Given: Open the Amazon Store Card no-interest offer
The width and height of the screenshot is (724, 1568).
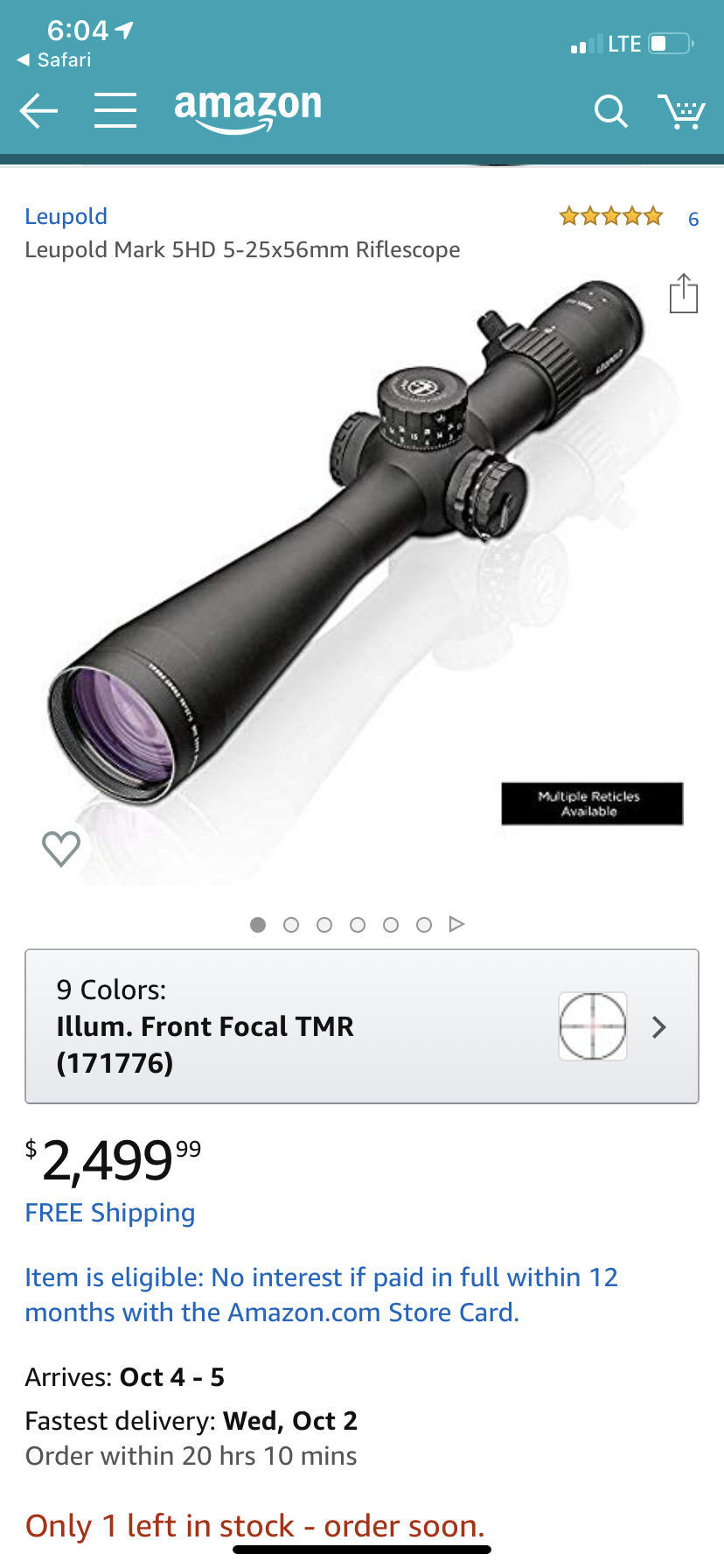Looking at the screenshot, I should pyautogui.click(x=322, y=1295).
